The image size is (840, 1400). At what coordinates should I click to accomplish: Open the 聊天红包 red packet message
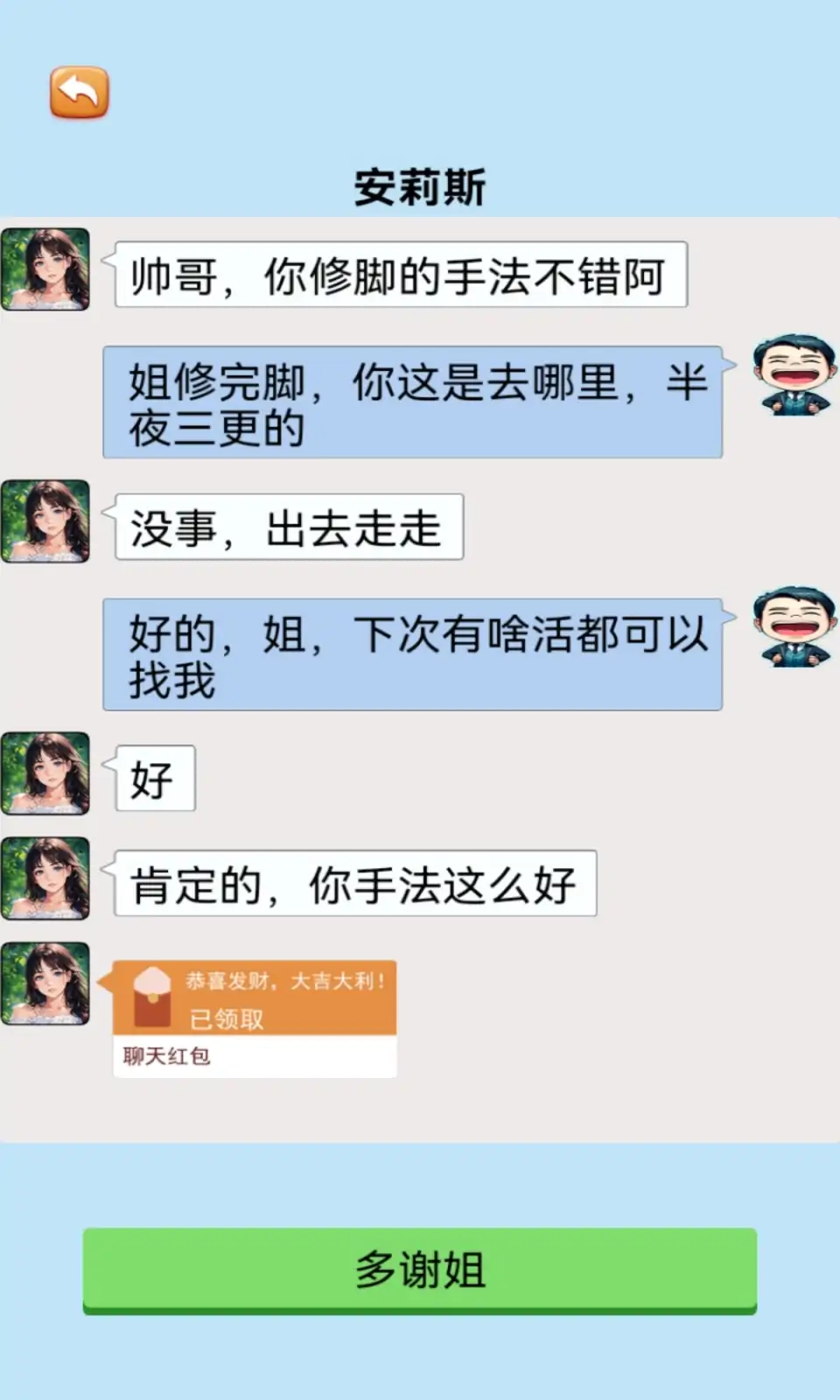(x=255, y=1017)
